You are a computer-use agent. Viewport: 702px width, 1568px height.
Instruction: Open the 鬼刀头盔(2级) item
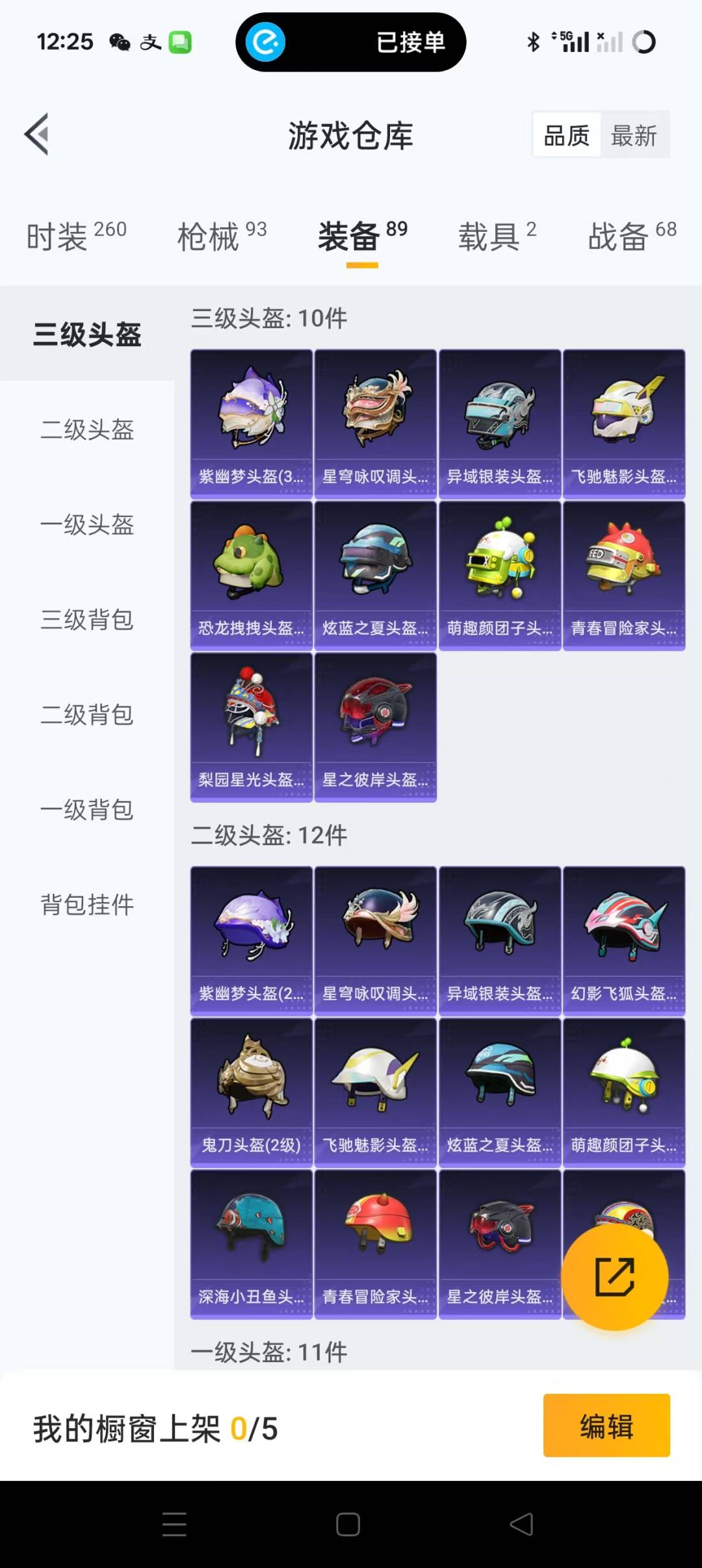[251, 1092]
